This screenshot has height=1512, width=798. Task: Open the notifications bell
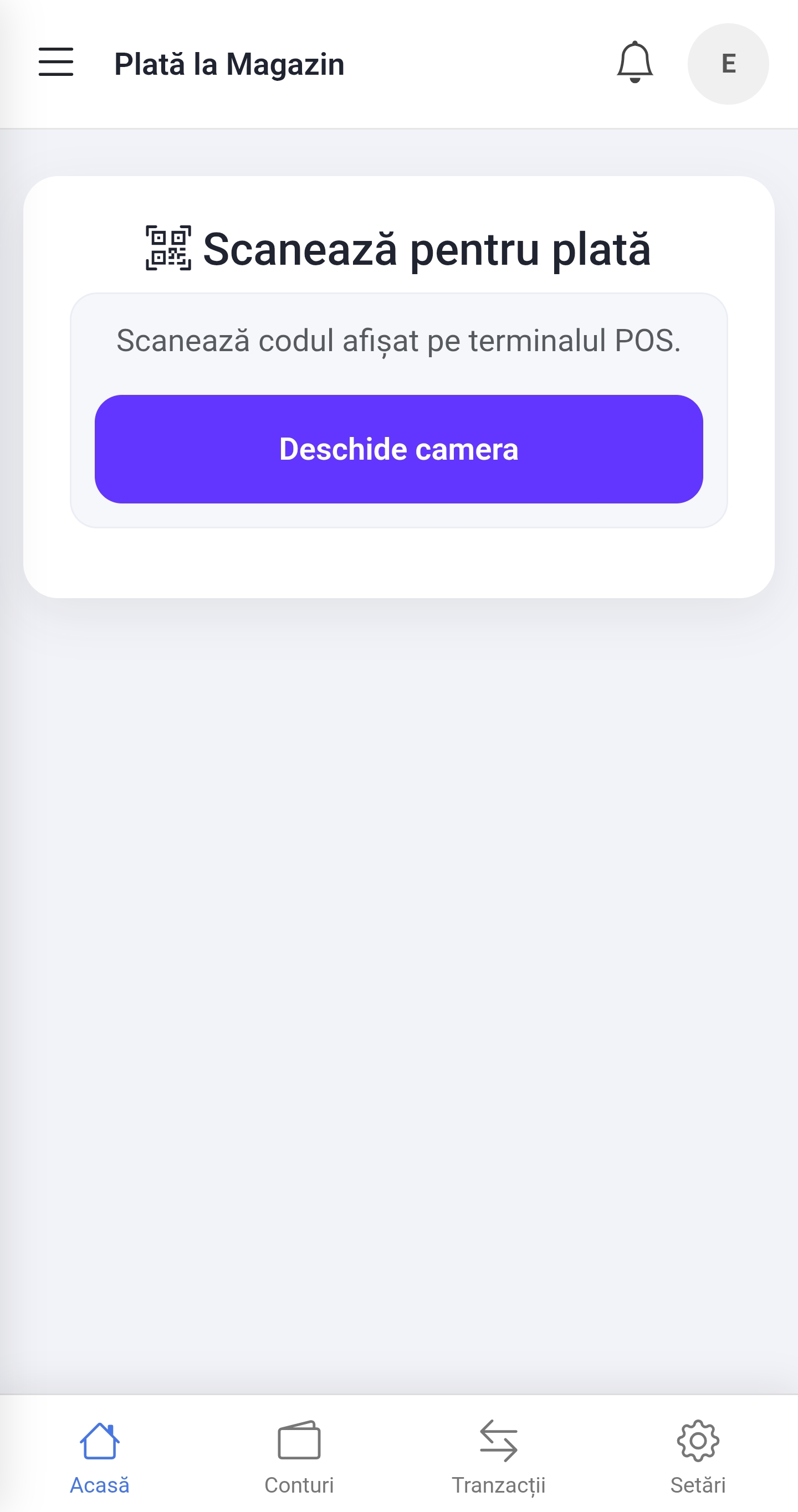635,63
